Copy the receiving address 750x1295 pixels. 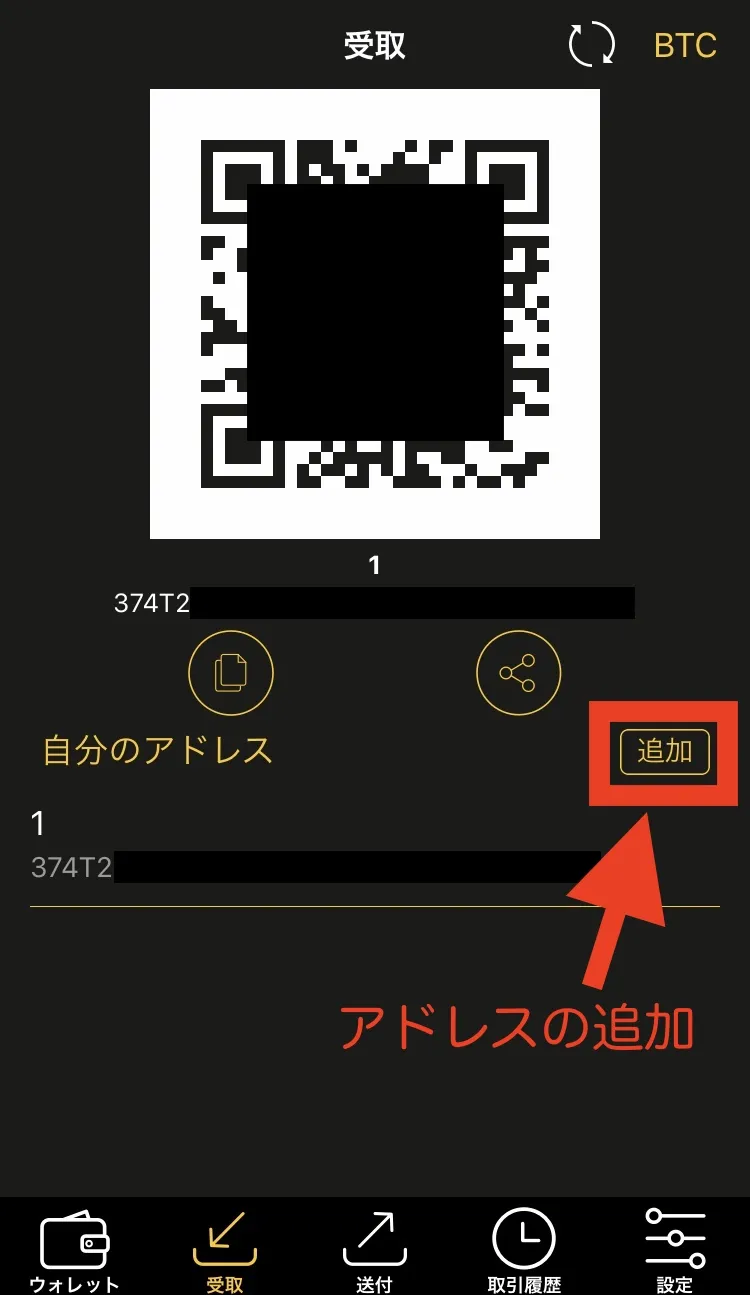(231, 673)
